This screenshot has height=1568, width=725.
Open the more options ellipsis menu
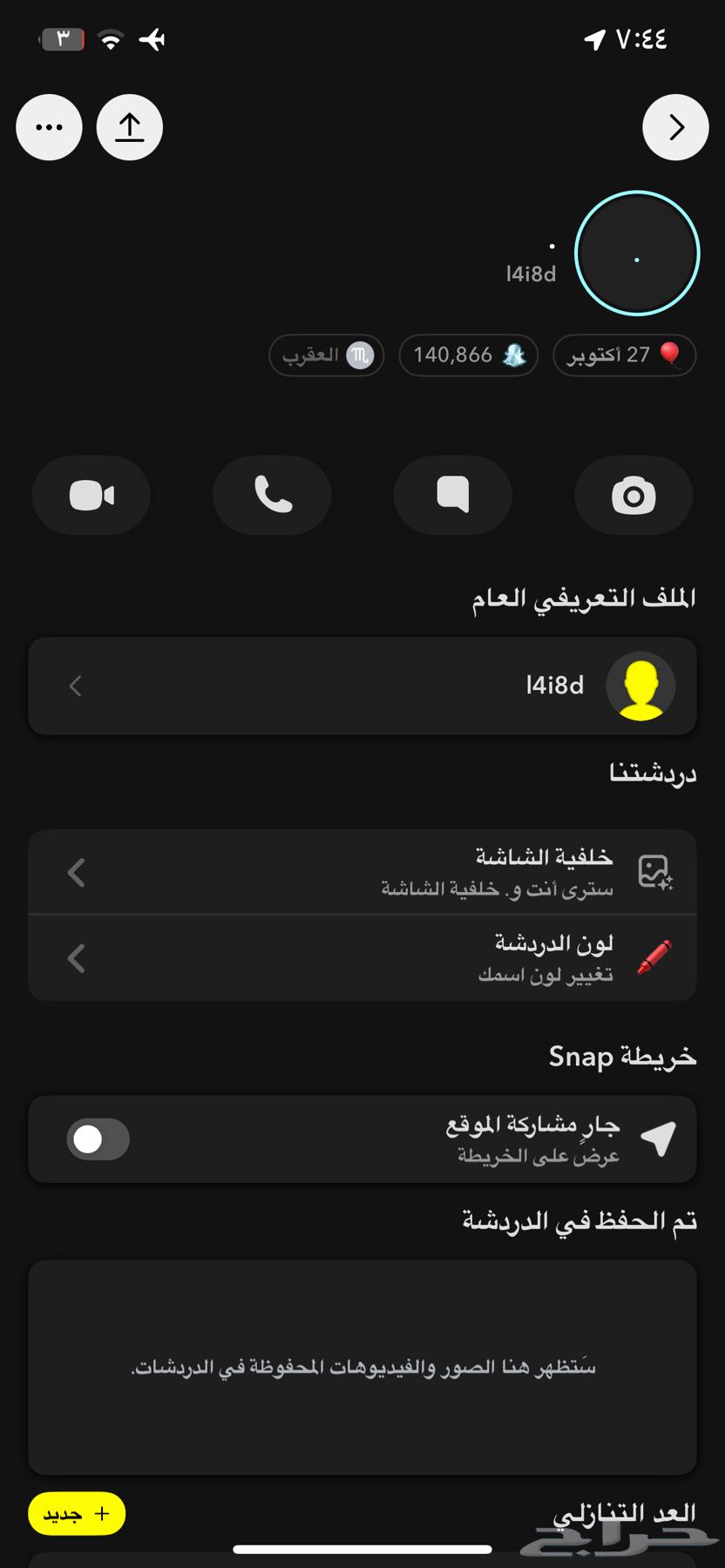(49, 126)
